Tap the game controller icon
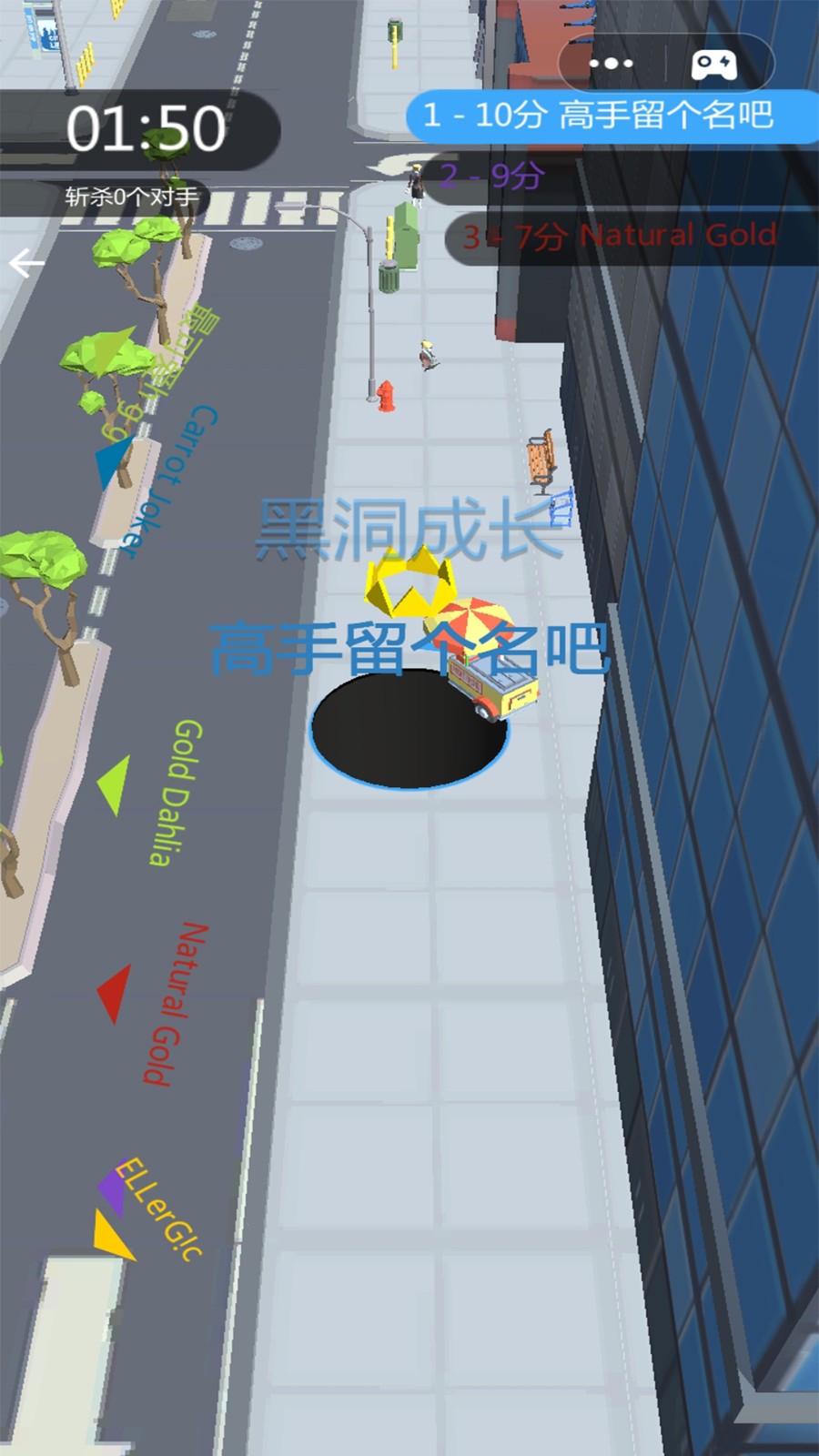This screenshot has width=819, height=1456. [715, 65]
